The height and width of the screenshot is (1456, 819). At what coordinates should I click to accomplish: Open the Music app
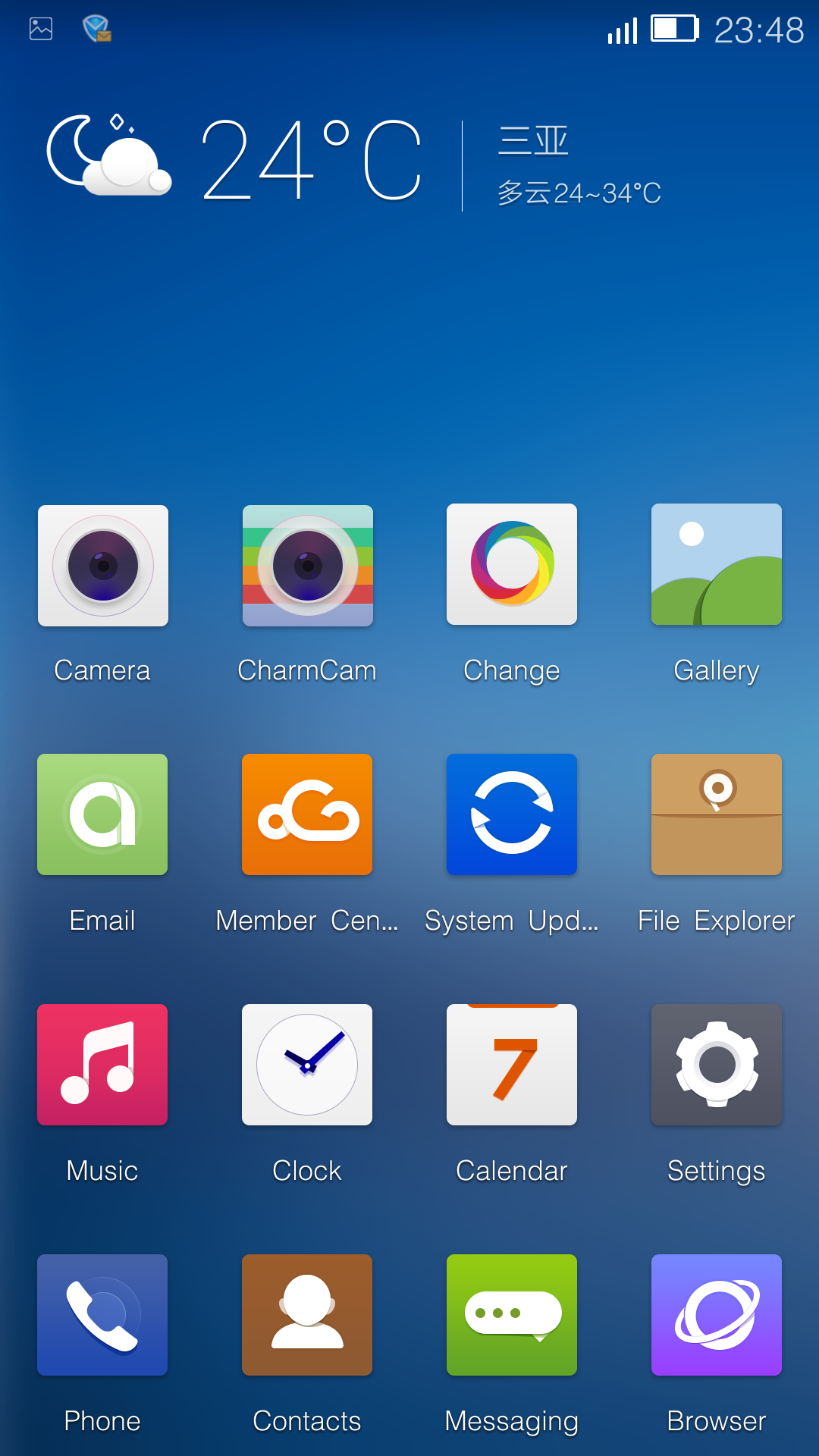click(102, 1065)
